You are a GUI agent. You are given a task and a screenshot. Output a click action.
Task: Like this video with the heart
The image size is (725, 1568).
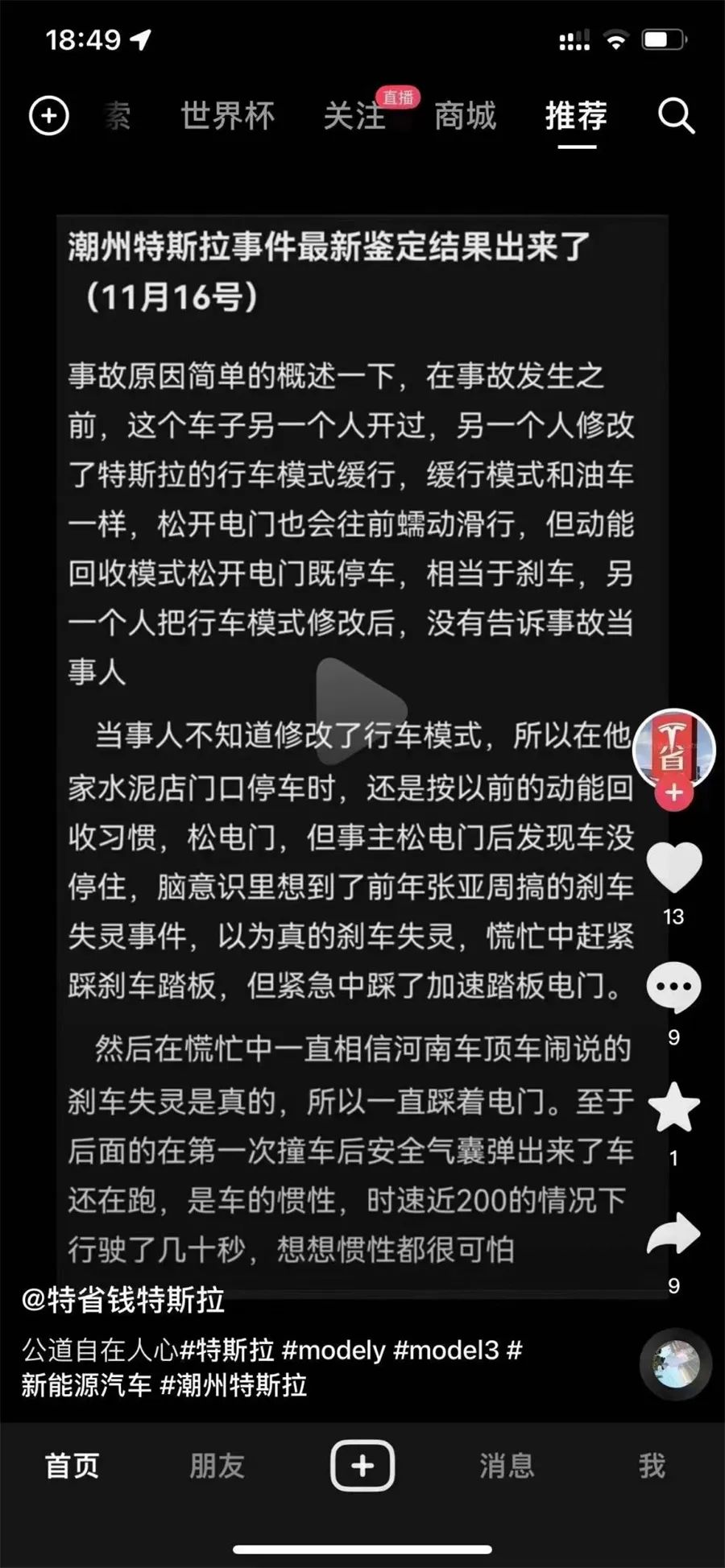(674, 867)
